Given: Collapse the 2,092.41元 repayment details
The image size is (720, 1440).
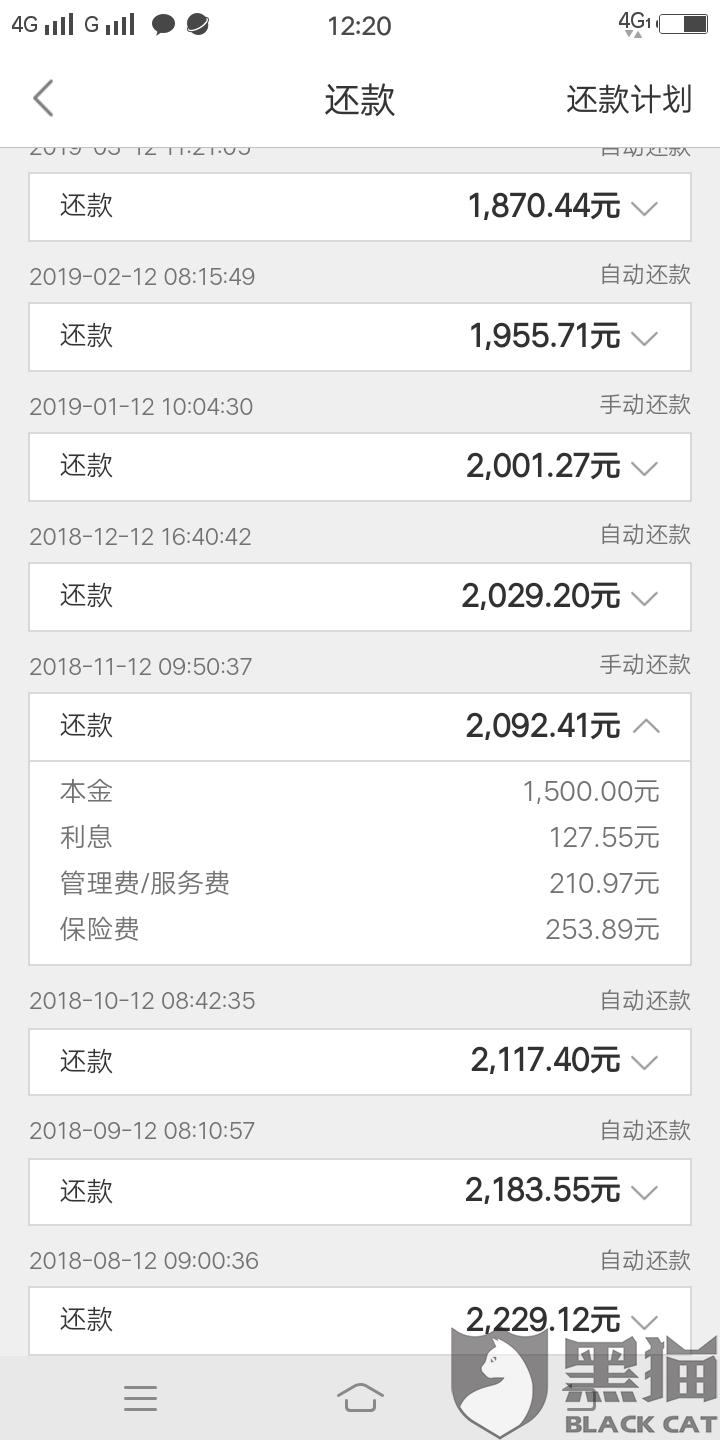Looking at the screenshot, I should 645,727.
